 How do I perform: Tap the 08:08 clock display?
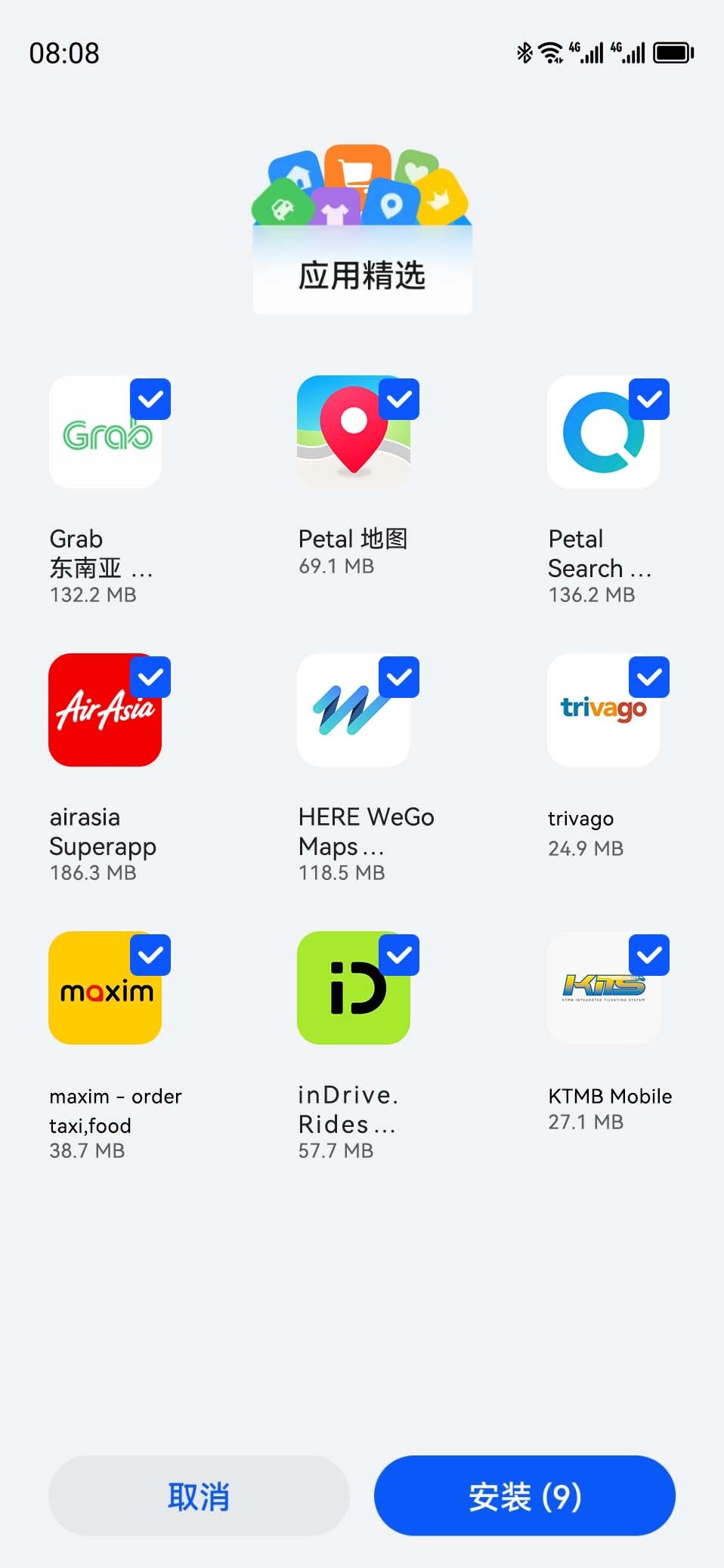click(x=63, y=53)
